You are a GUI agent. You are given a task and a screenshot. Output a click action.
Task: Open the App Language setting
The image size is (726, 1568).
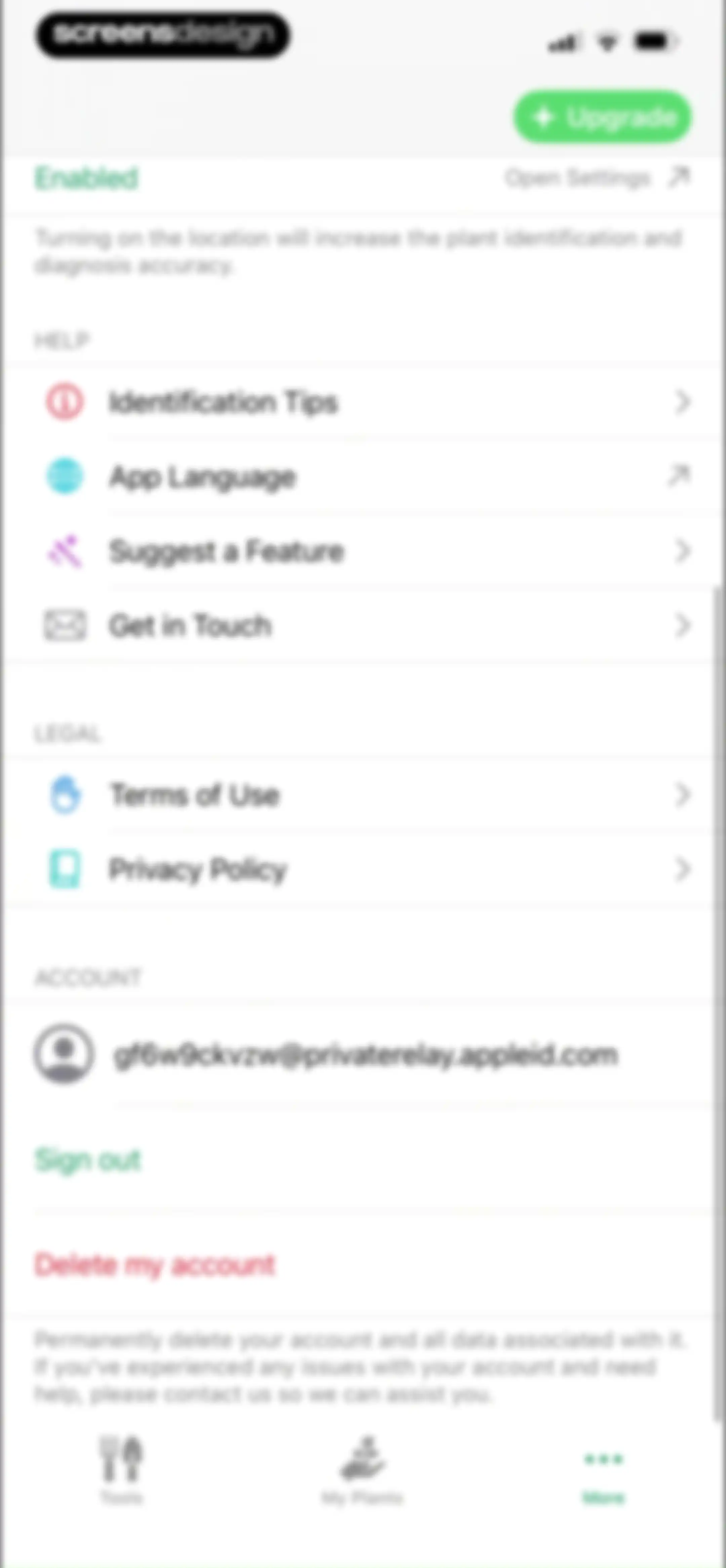point(363,476)
